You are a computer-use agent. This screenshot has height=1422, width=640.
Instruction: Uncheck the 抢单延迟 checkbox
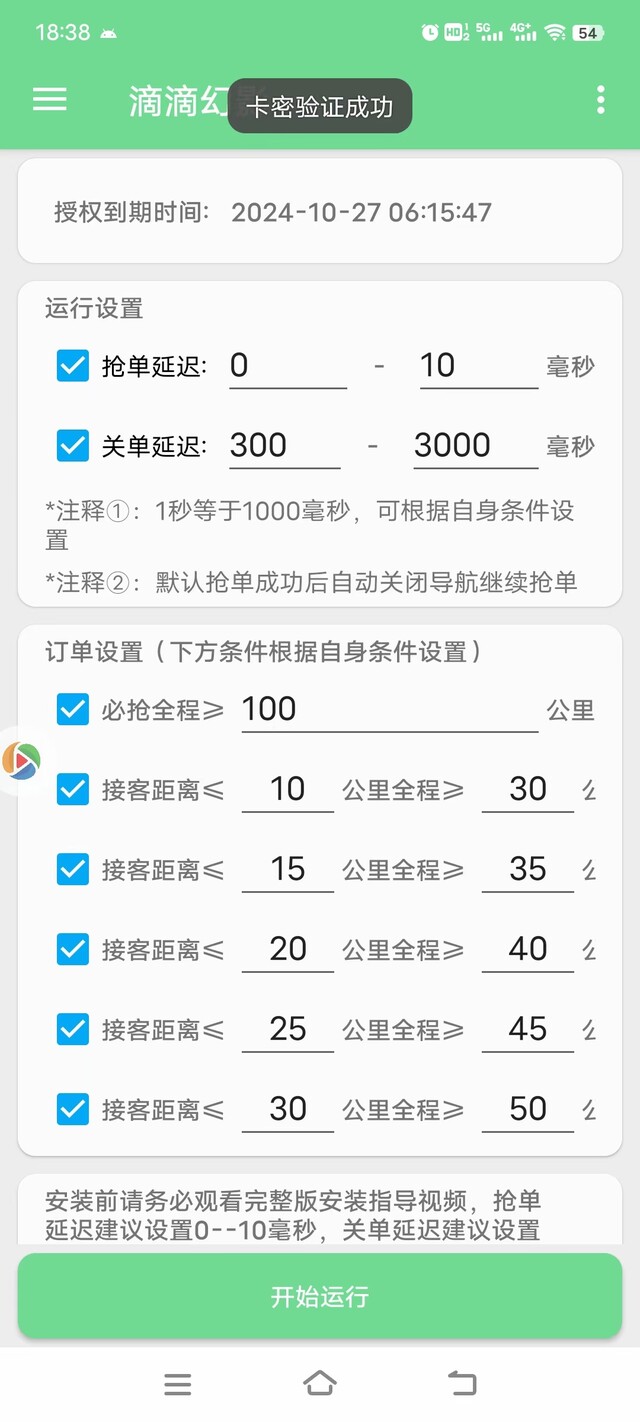(x=73, y=366)
